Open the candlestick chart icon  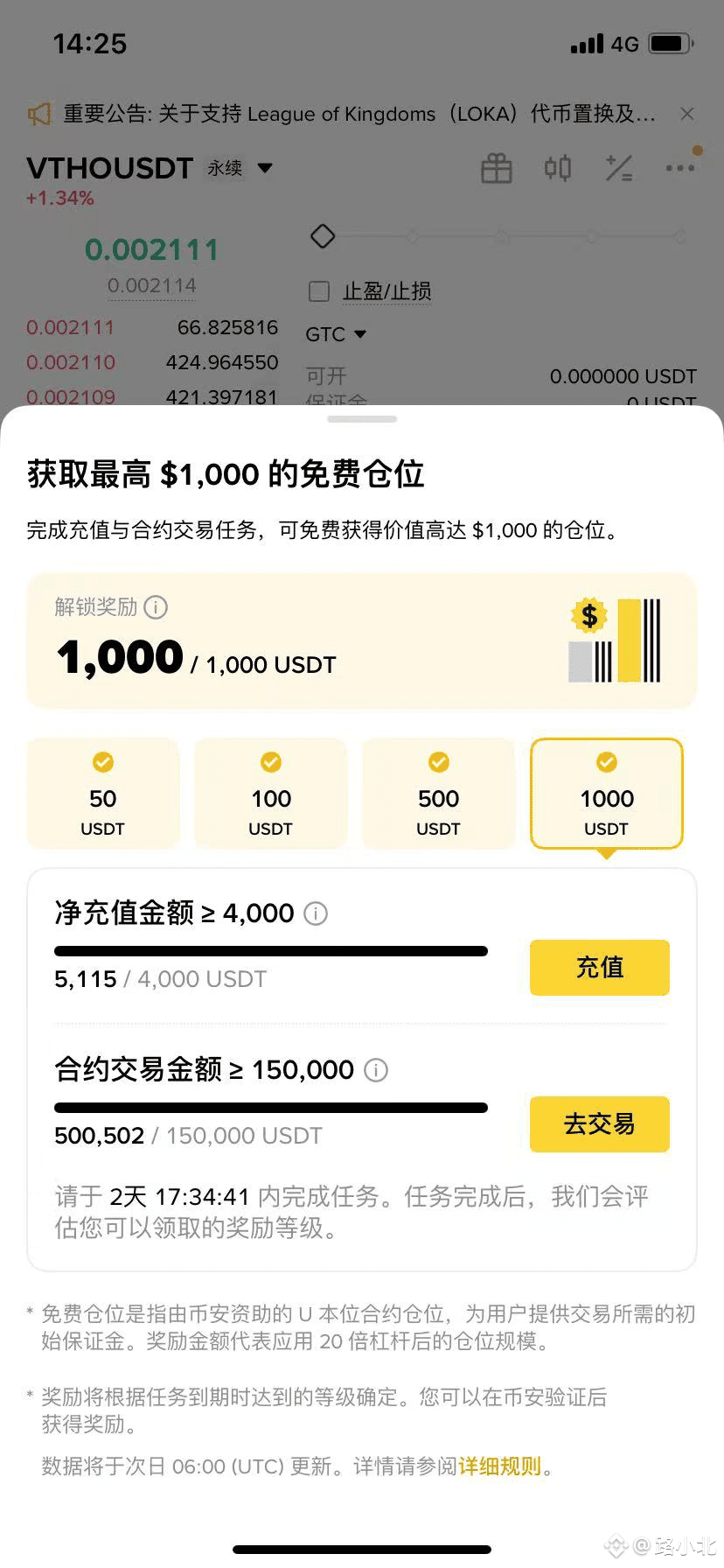coord(558,168)
